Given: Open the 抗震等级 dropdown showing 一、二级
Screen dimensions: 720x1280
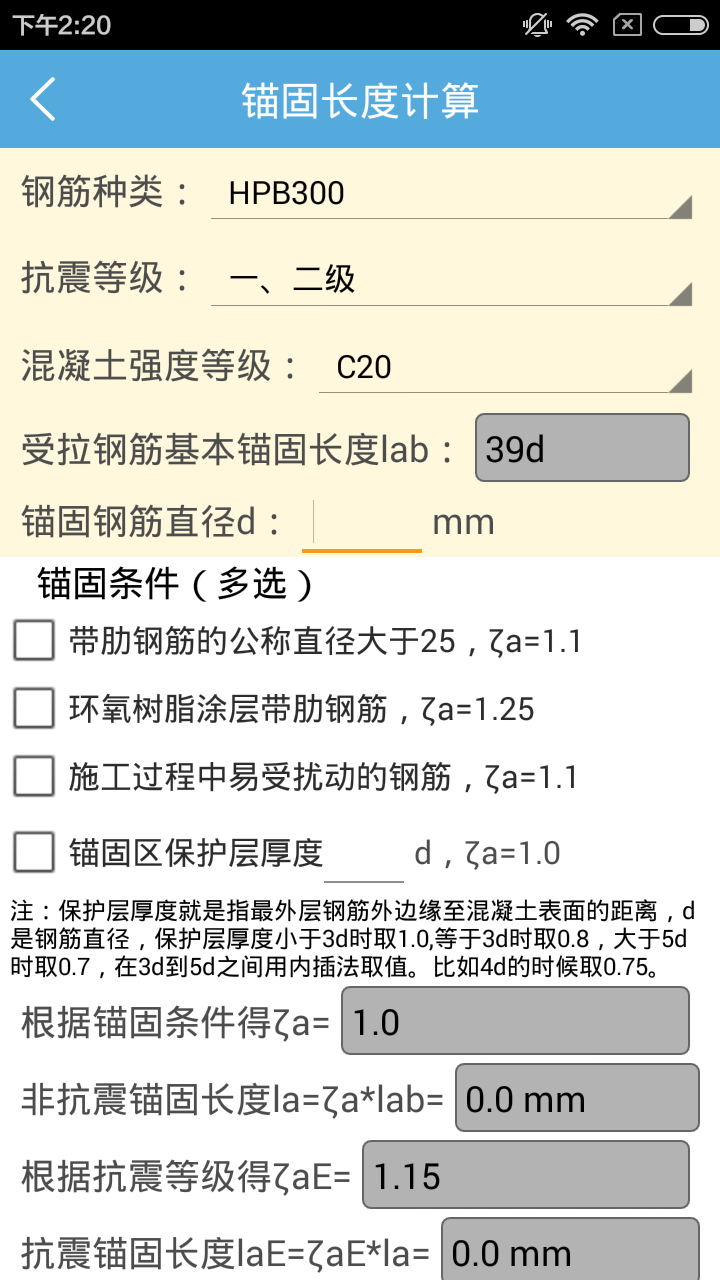Looking at the screenshot, I should 450,280.
